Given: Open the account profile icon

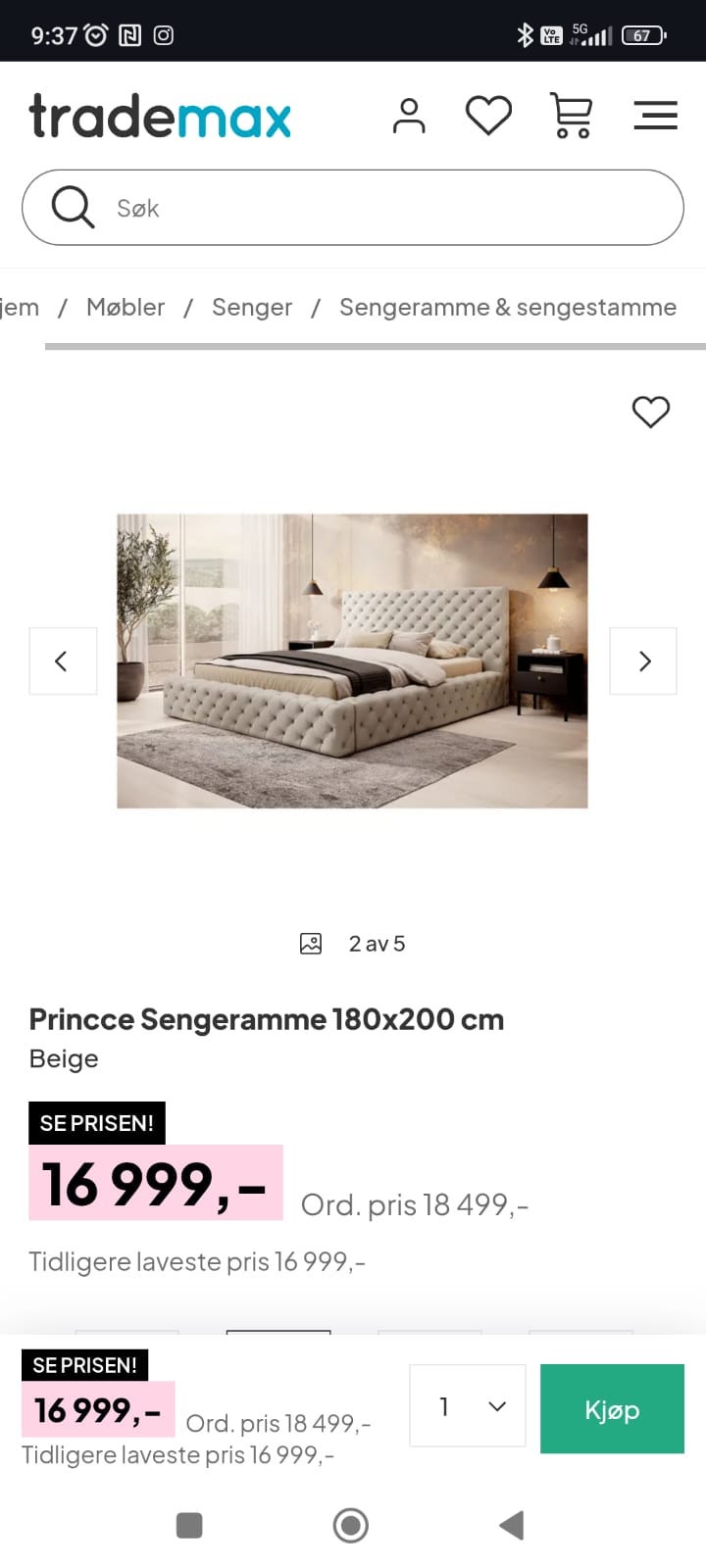Looking at the screenshot, I should coord(409,115).
